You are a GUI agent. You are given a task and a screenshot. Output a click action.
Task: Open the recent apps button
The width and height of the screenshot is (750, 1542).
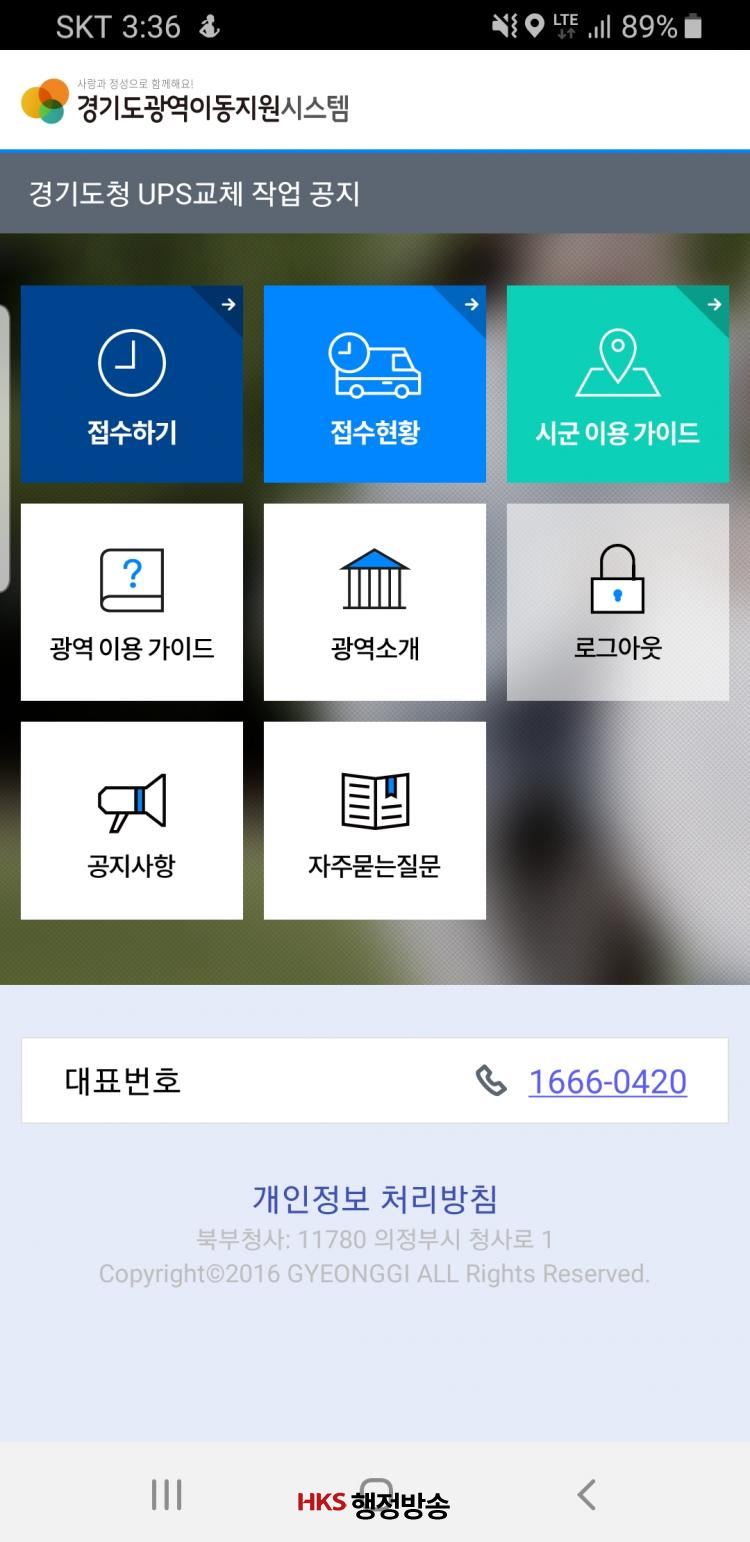166,1495
